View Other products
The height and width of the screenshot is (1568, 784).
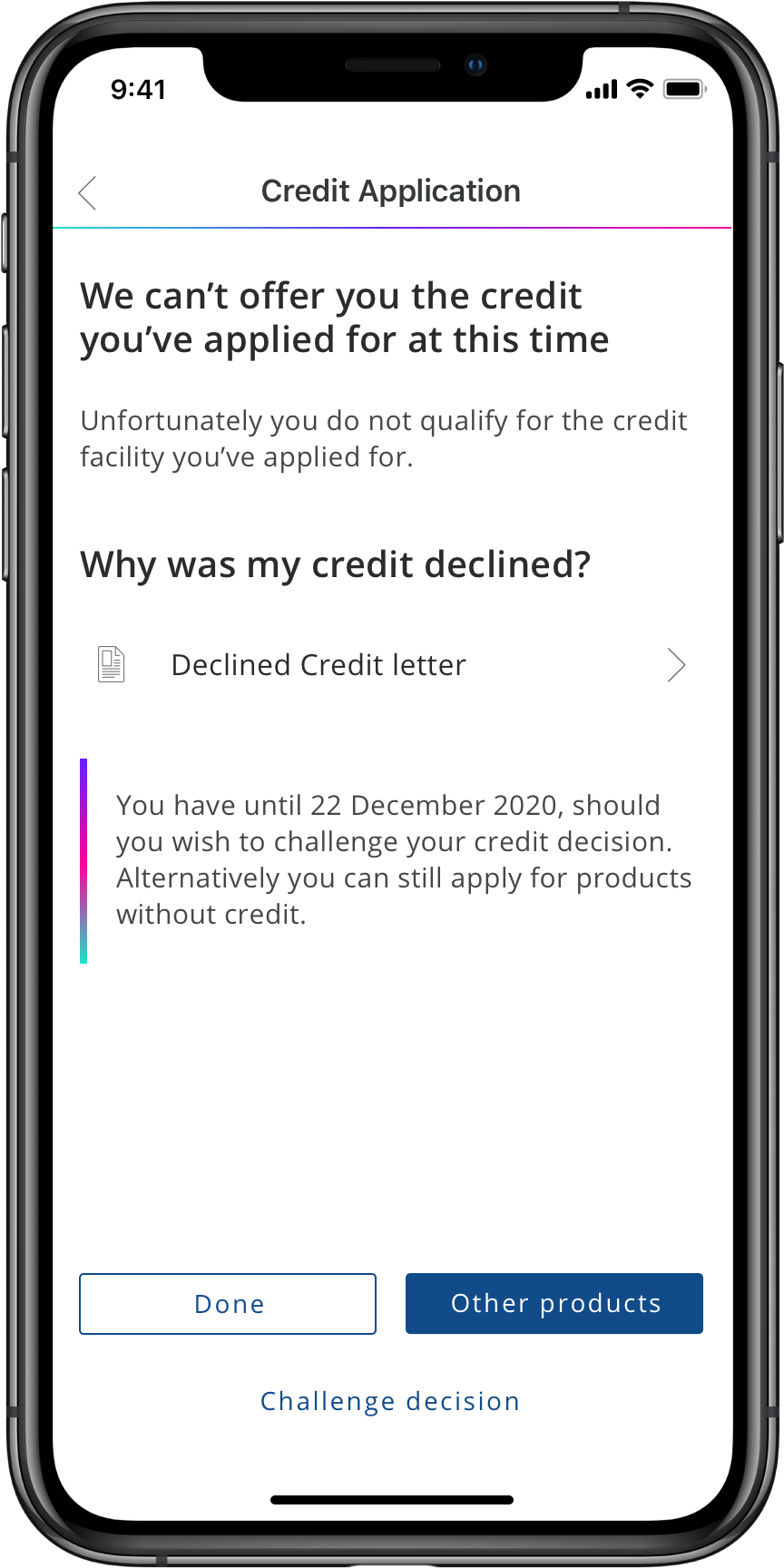(x=554, y=1304)
